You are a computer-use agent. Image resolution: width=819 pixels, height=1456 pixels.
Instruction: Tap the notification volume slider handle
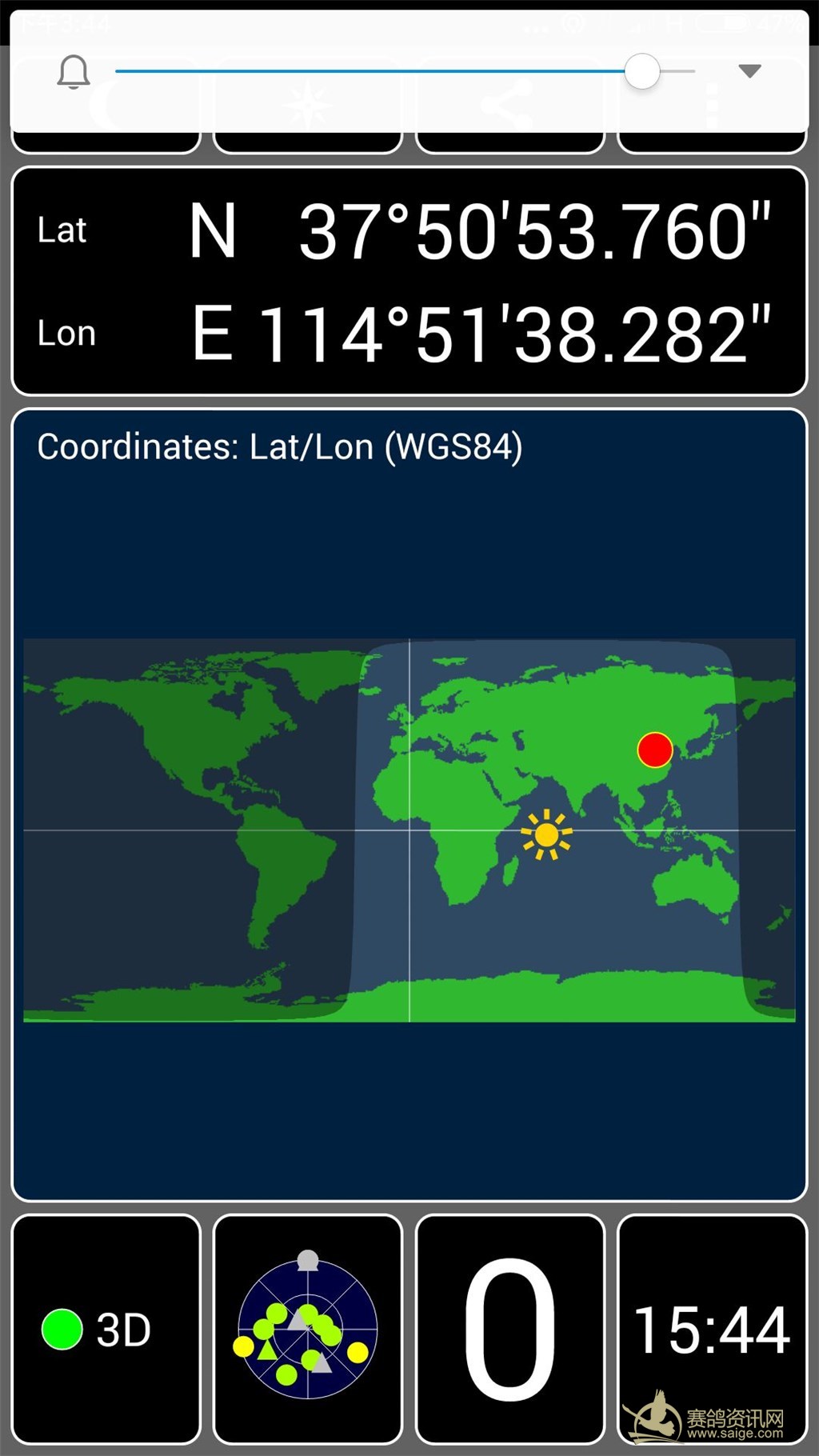coord(641,71)
